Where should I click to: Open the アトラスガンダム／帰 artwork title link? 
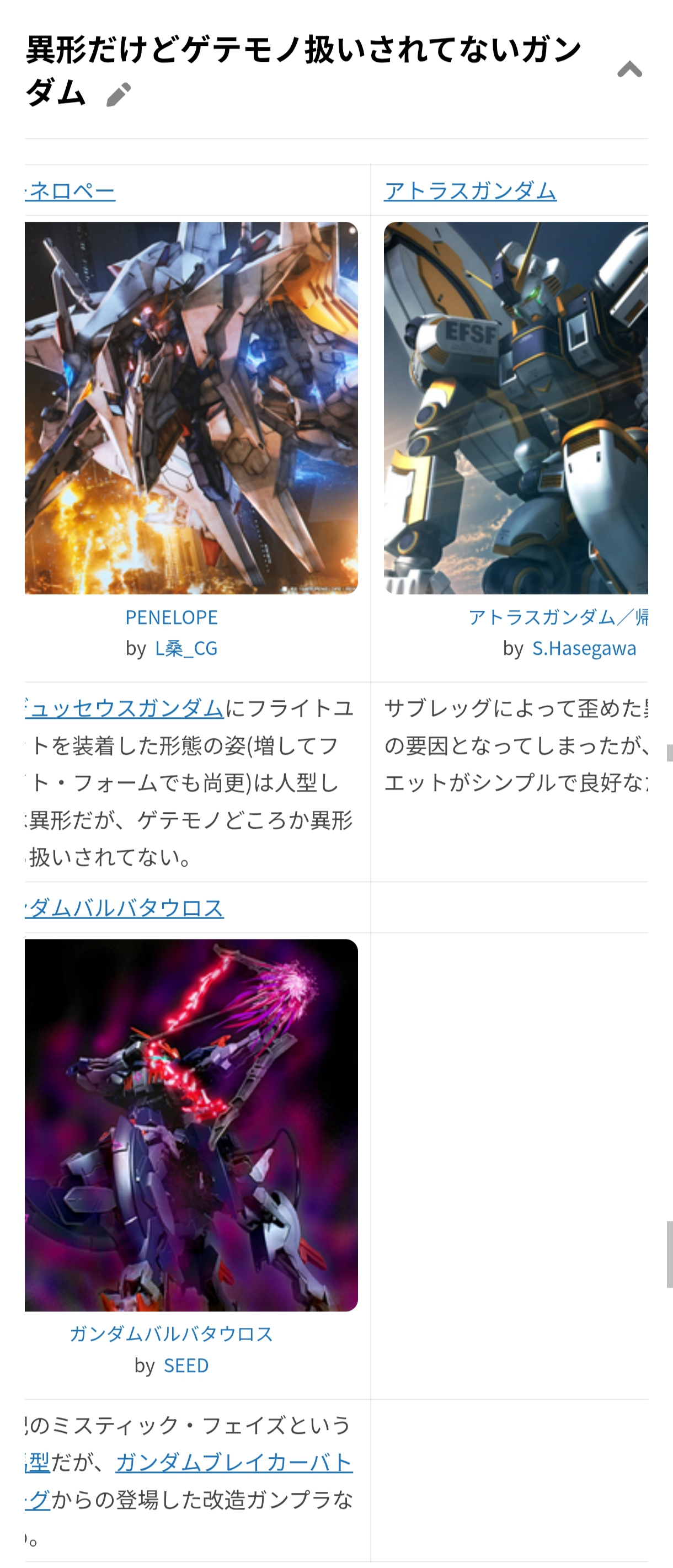[557, 617]
